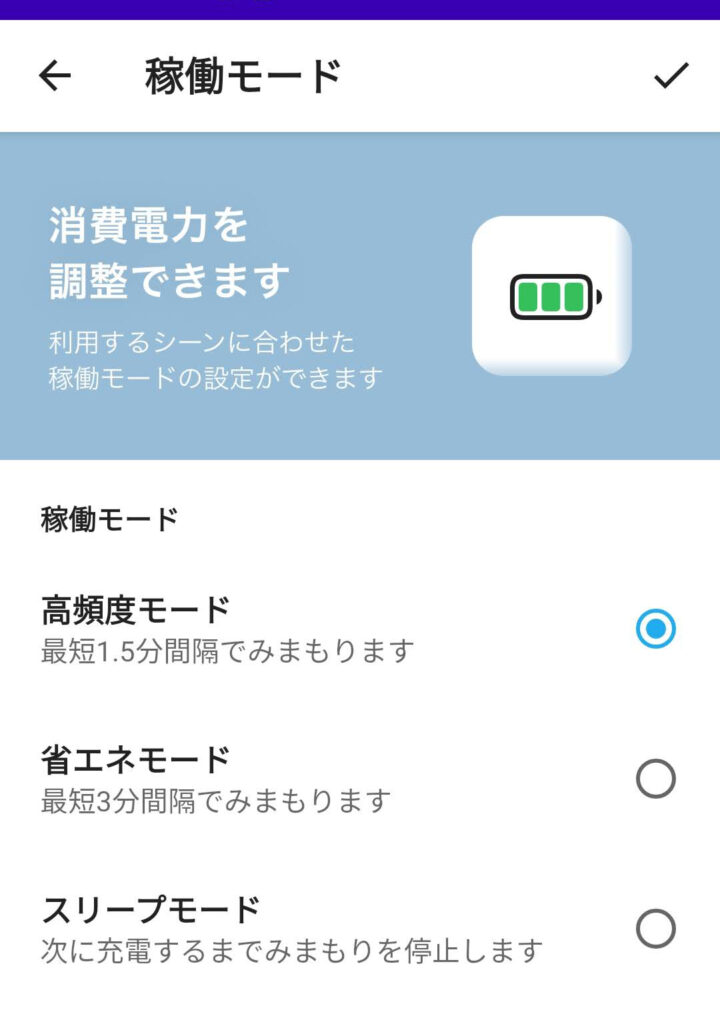Tap the purple status bar at the top
This screenshot has height=1024, width=720.
tap(360, 12)
